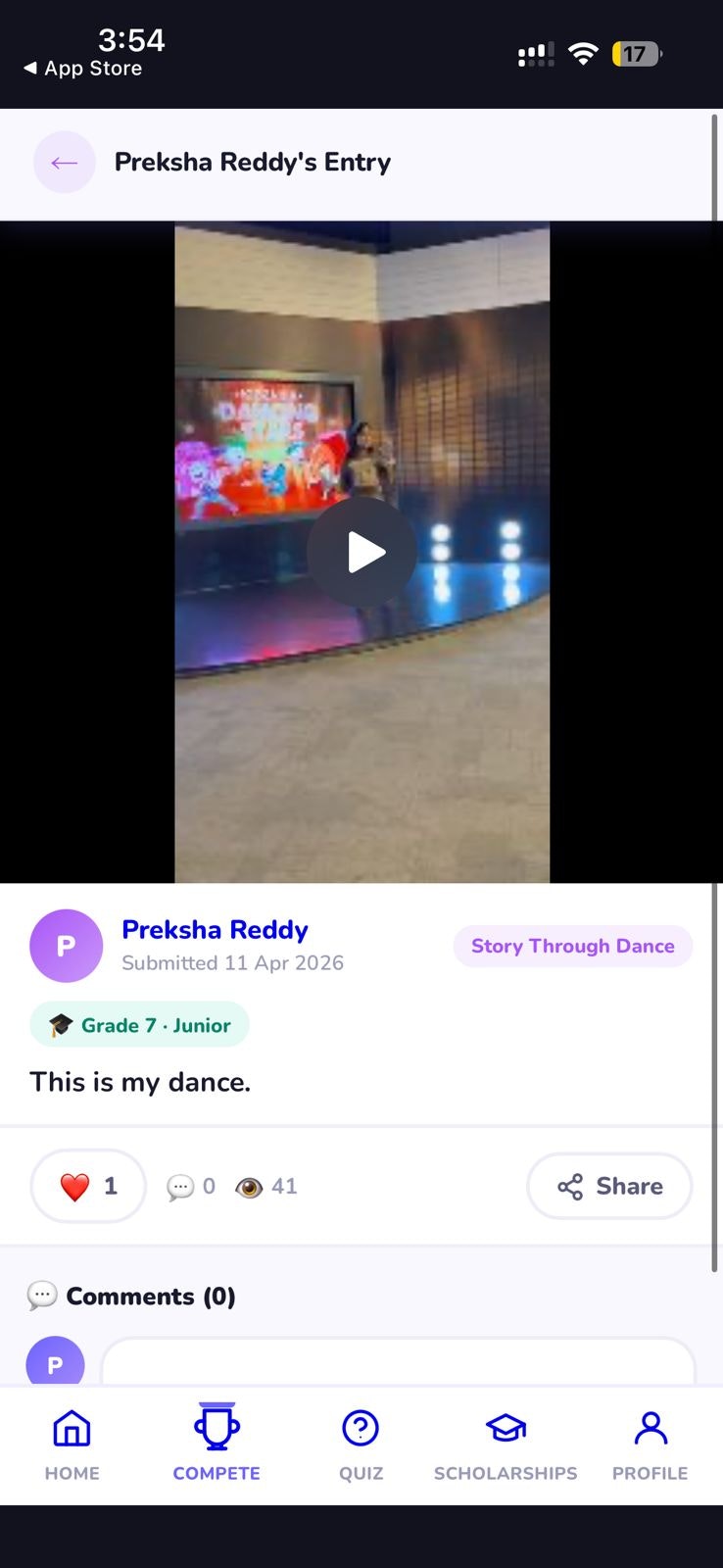This screenshot has width=723, height=1568.
Task: Switch to the Compete tab
Action: [x=217, y=1445]
